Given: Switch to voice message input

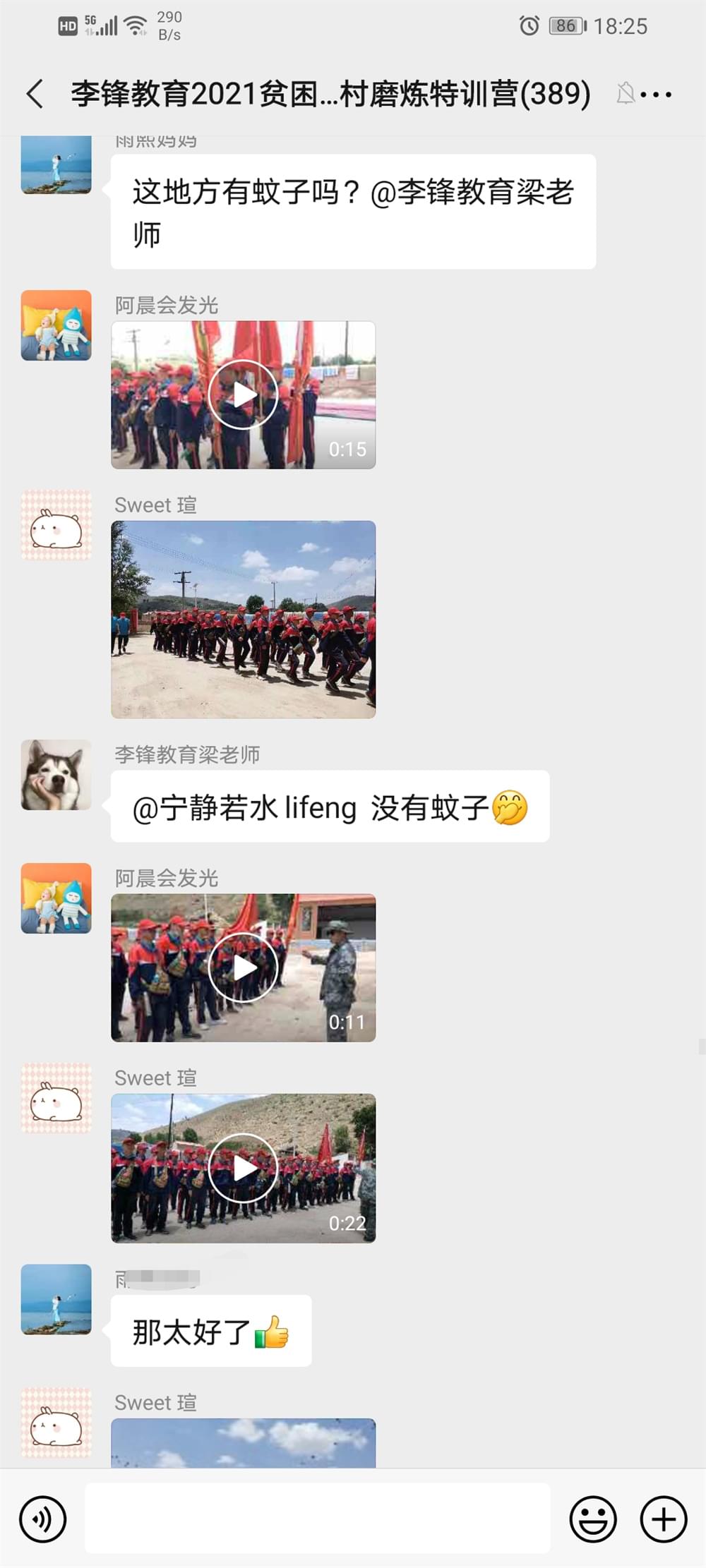Looking at the screenshot, I should (43, 1519).
